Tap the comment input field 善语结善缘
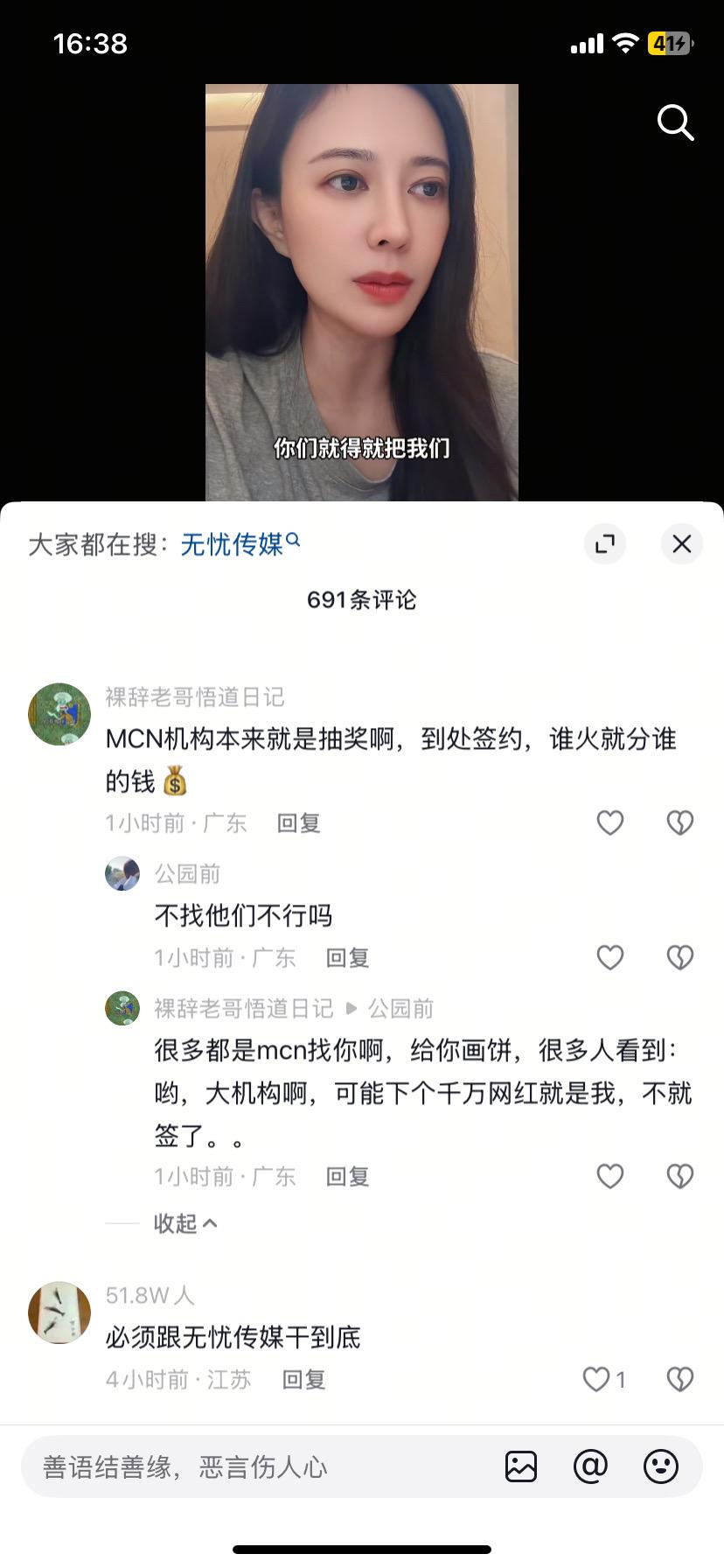This screenshot has width=724, height=1568. coord(184,1466)
